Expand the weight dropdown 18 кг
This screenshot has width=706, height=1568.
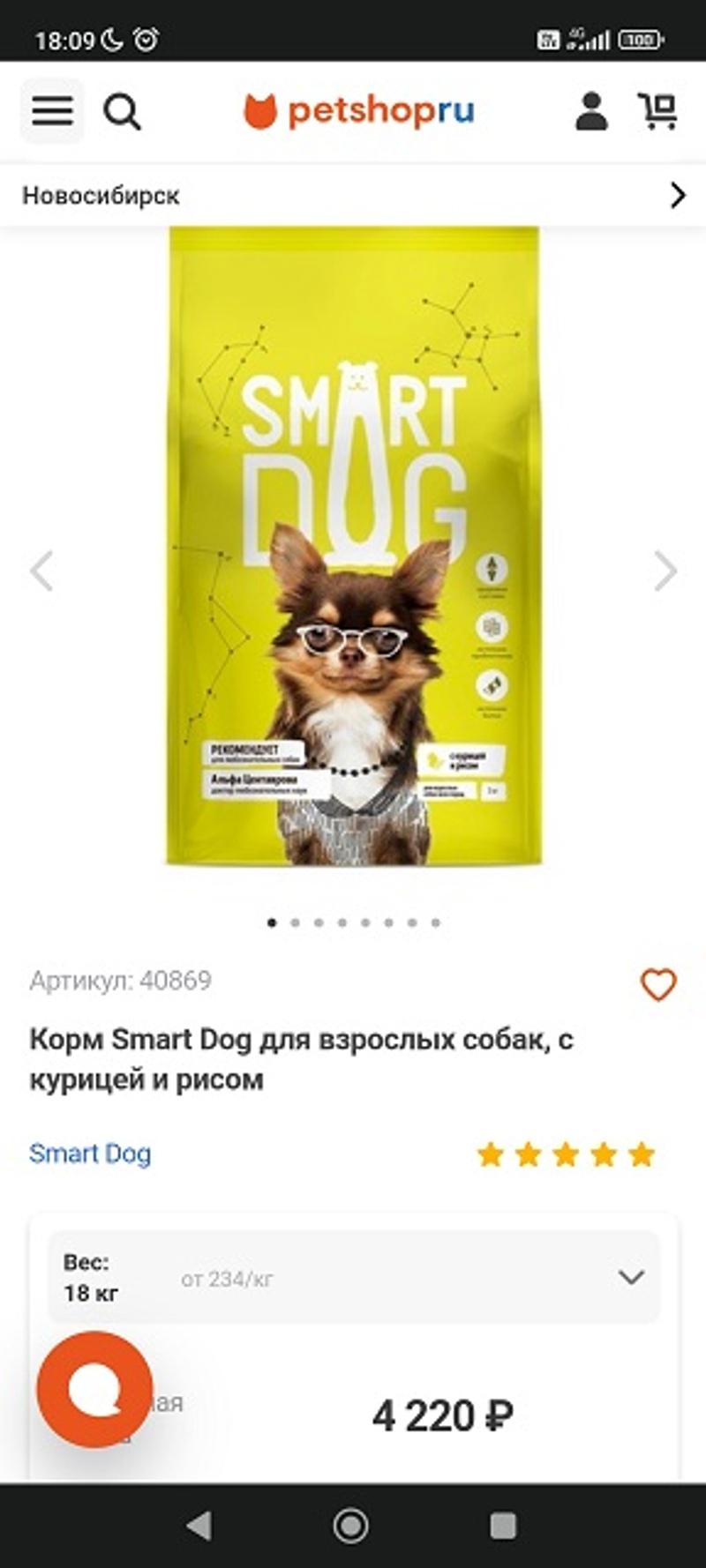(353, 1277)
